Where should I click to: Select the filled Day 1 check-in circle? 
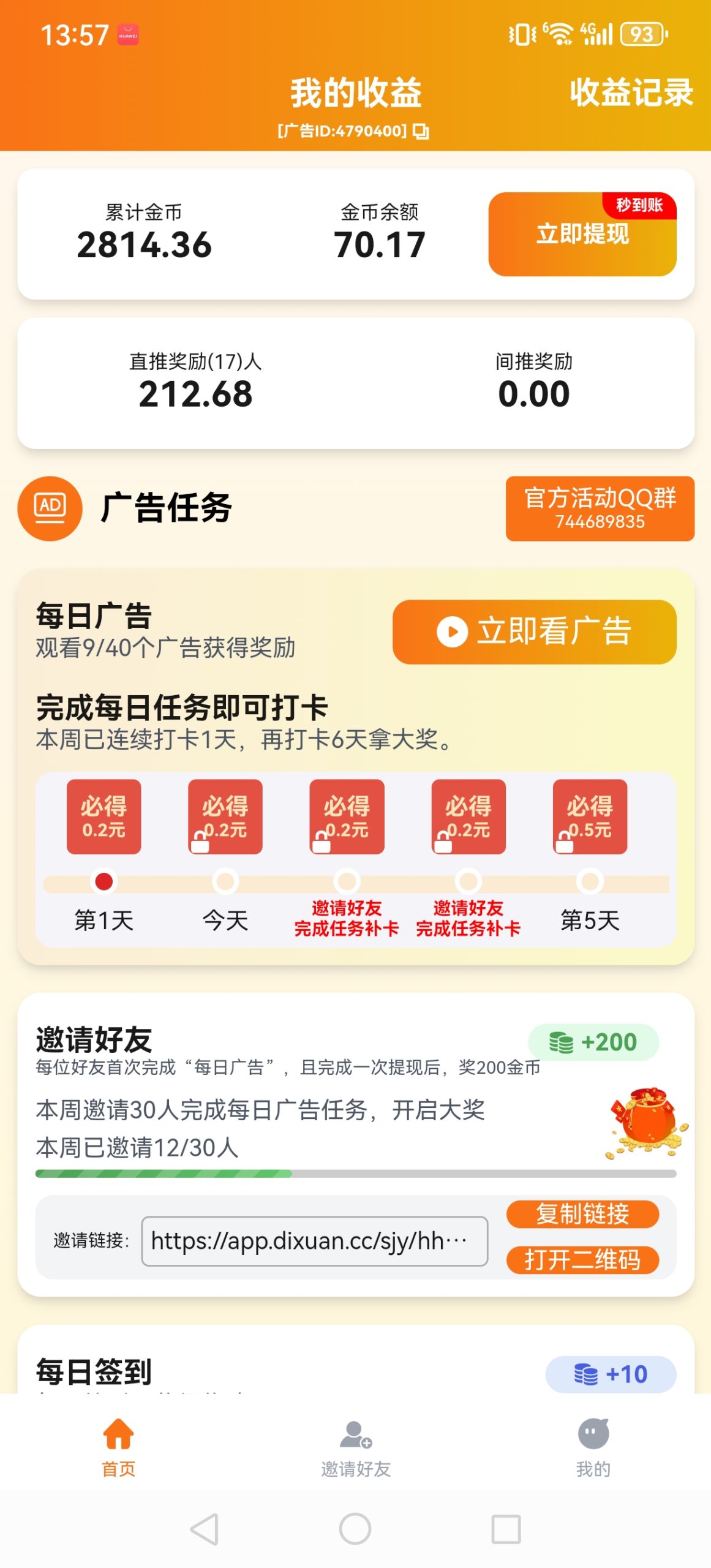tap(103, 882)
